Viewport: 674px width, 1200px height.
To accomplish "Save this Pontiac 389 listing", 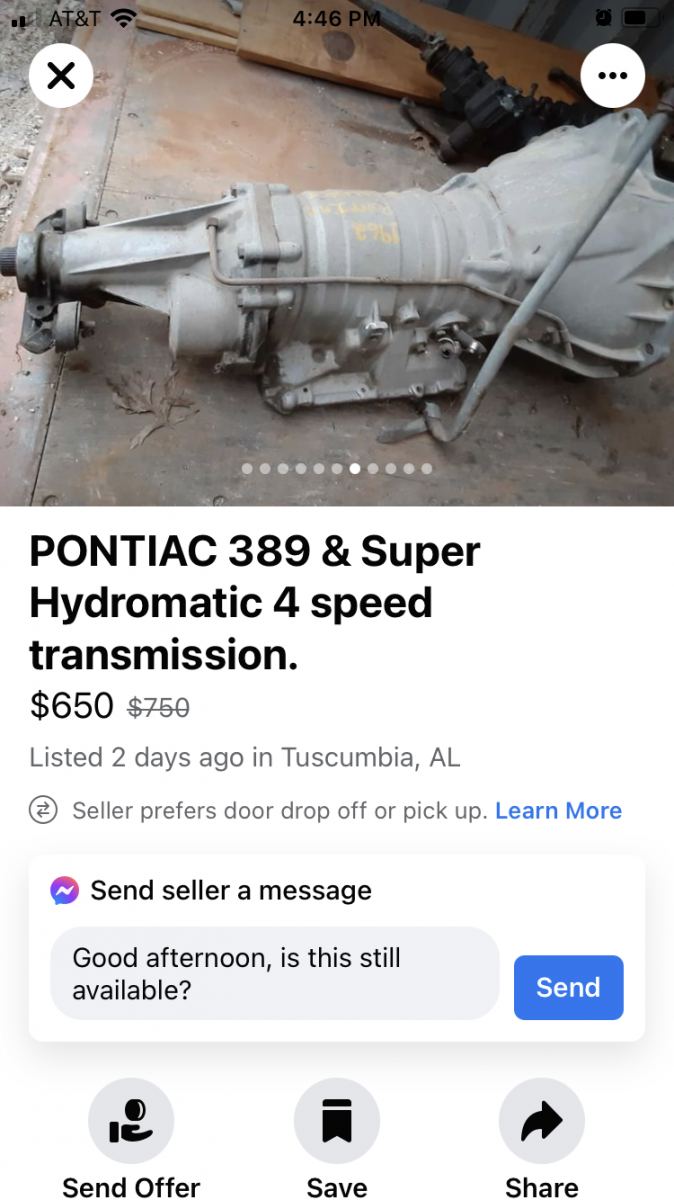I will click(337, 1122).
